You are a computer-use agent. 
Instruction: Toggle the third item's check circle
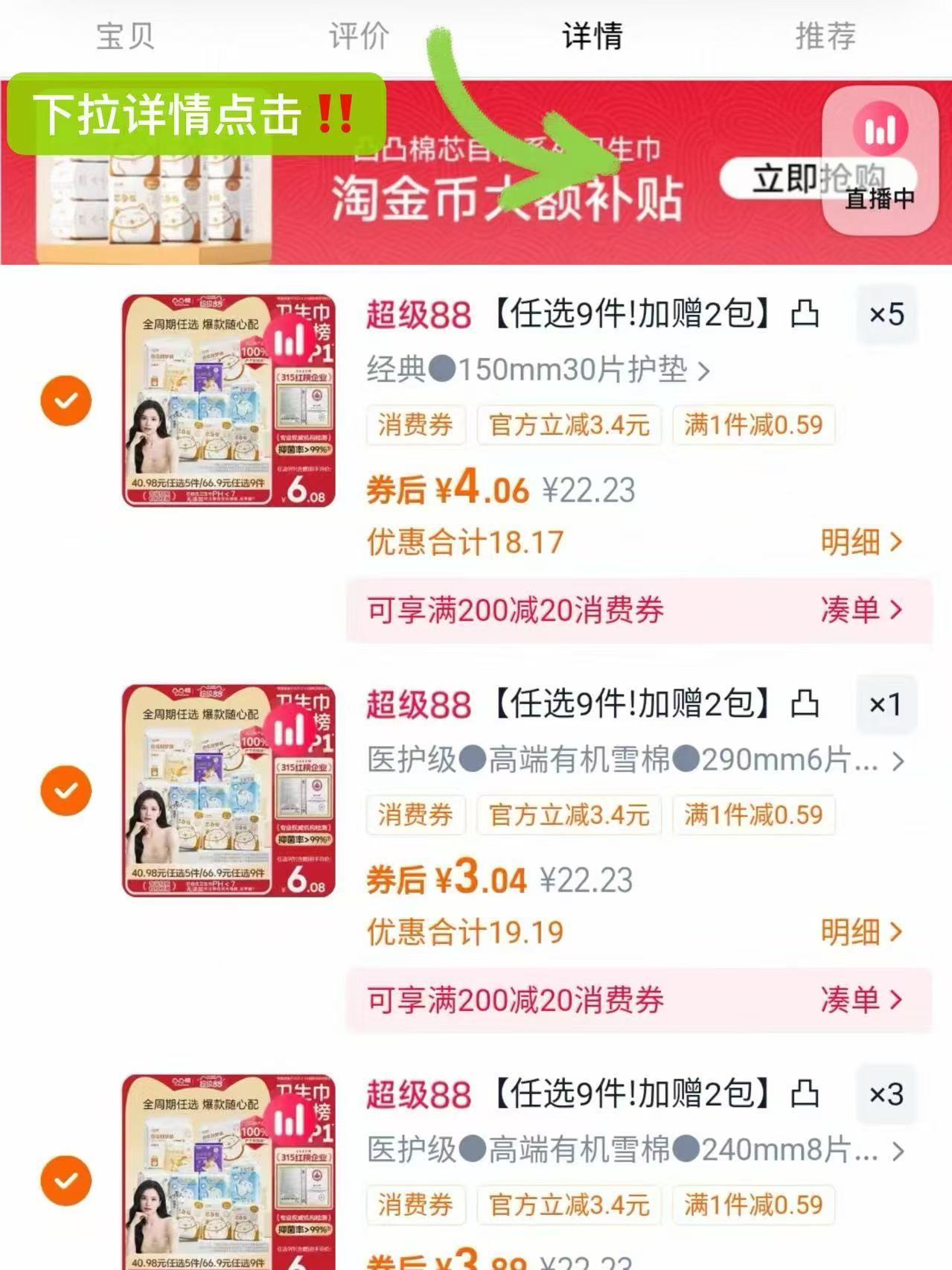(67, 1180)
